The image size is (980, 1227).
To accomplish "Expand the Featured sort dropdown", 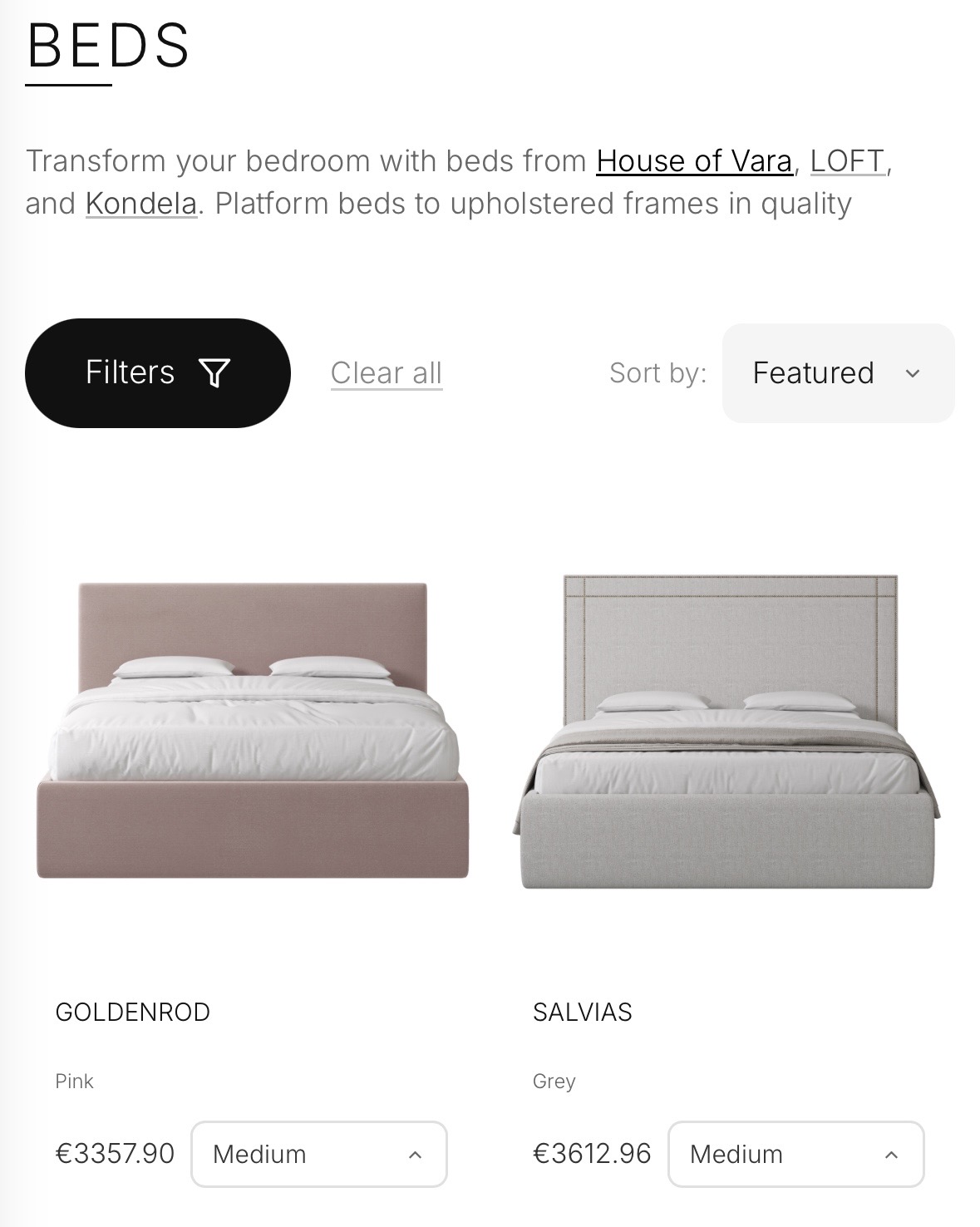I will click(x=837, y=373).
